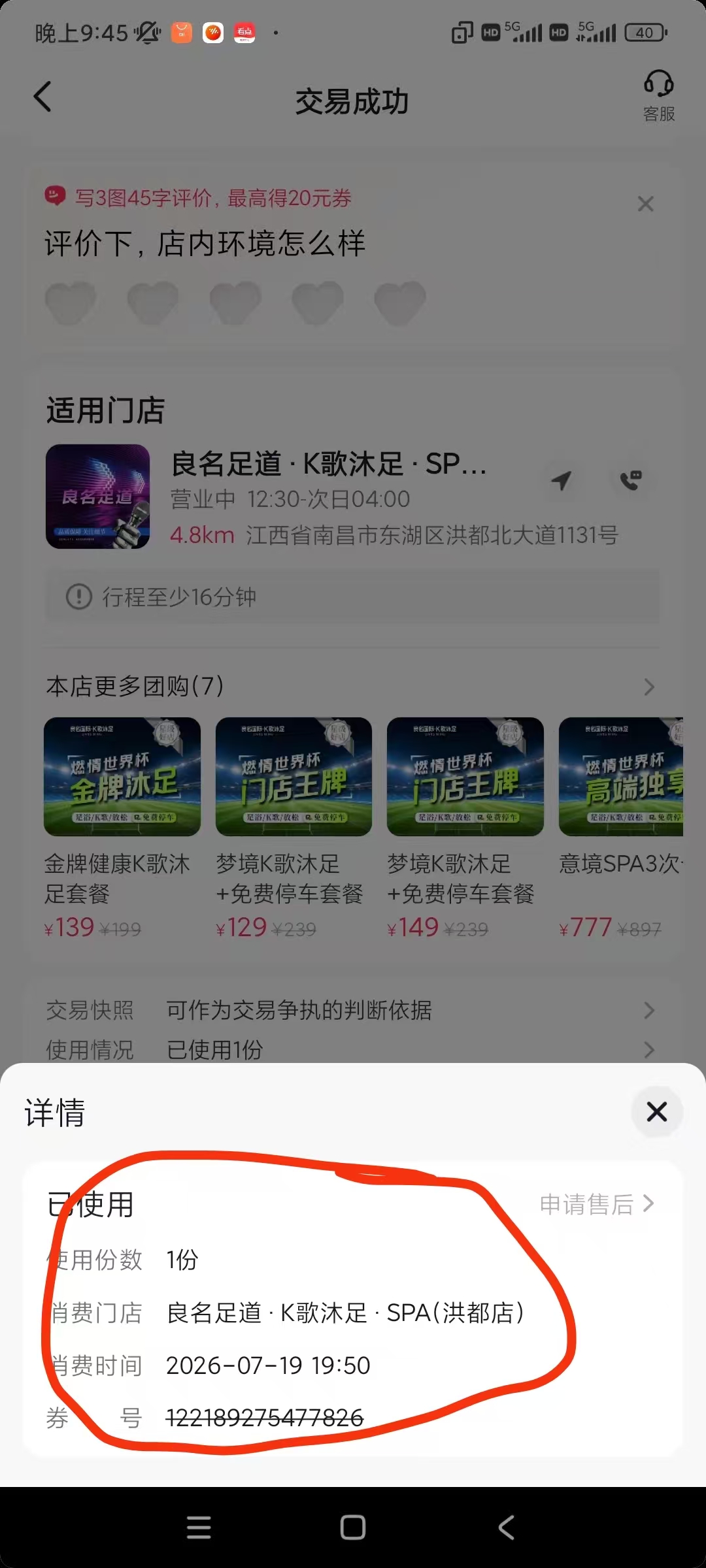706x1568 pixels.
Task: Close the 详情 bottom sheet
Action: point(656,1111)
